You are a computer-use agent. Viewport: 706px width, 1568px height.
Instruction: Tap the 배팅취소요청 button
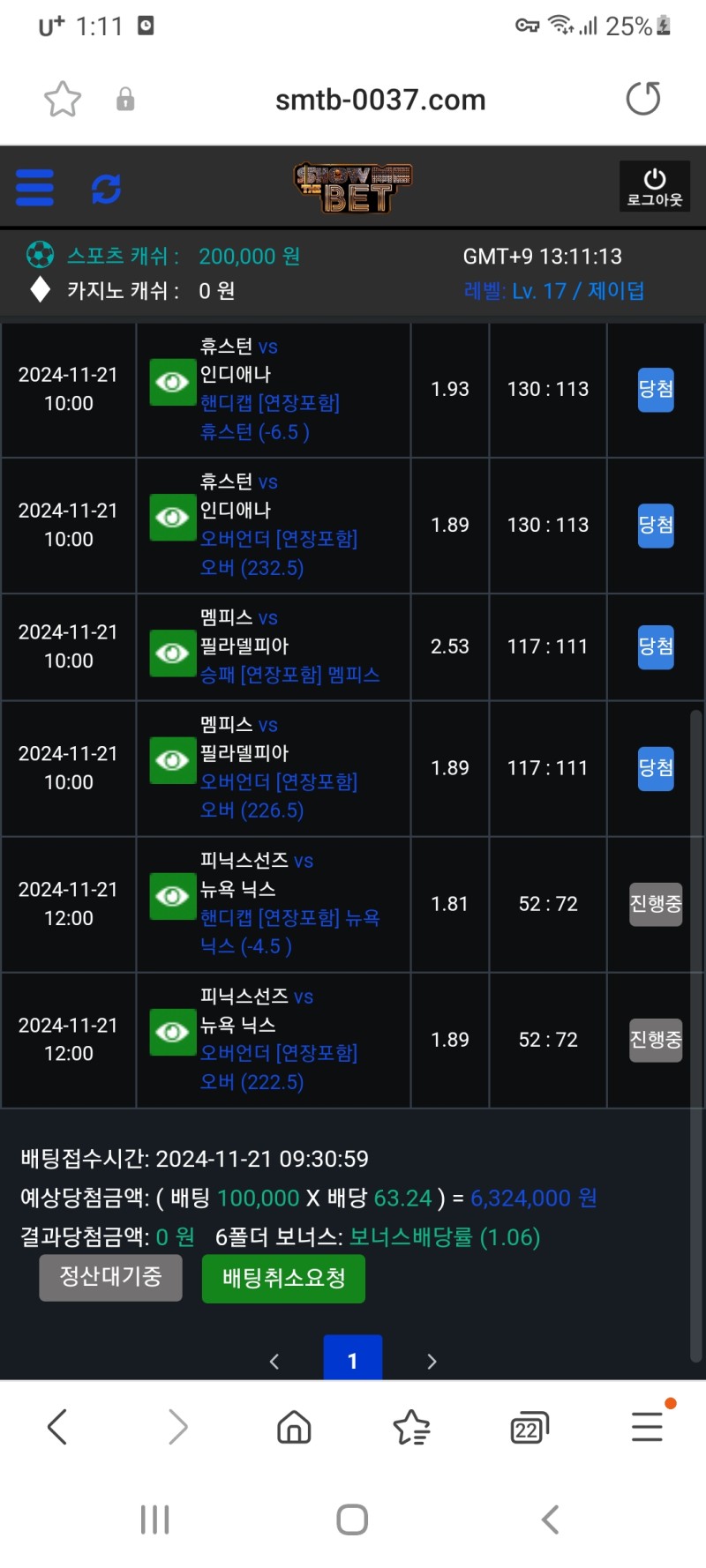point(283,1278)
